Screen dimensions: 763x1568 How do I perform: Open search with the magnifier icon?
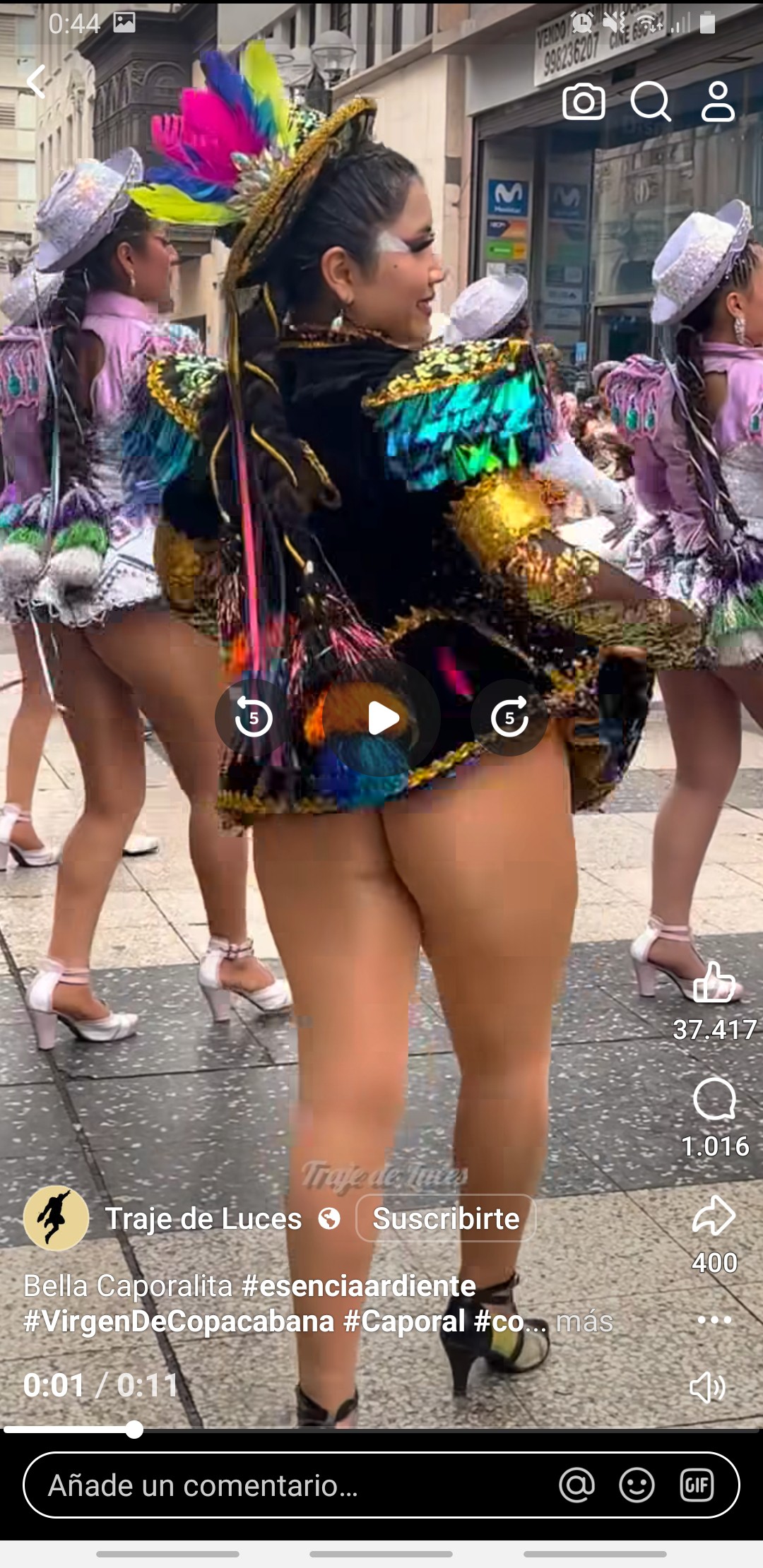650,102
